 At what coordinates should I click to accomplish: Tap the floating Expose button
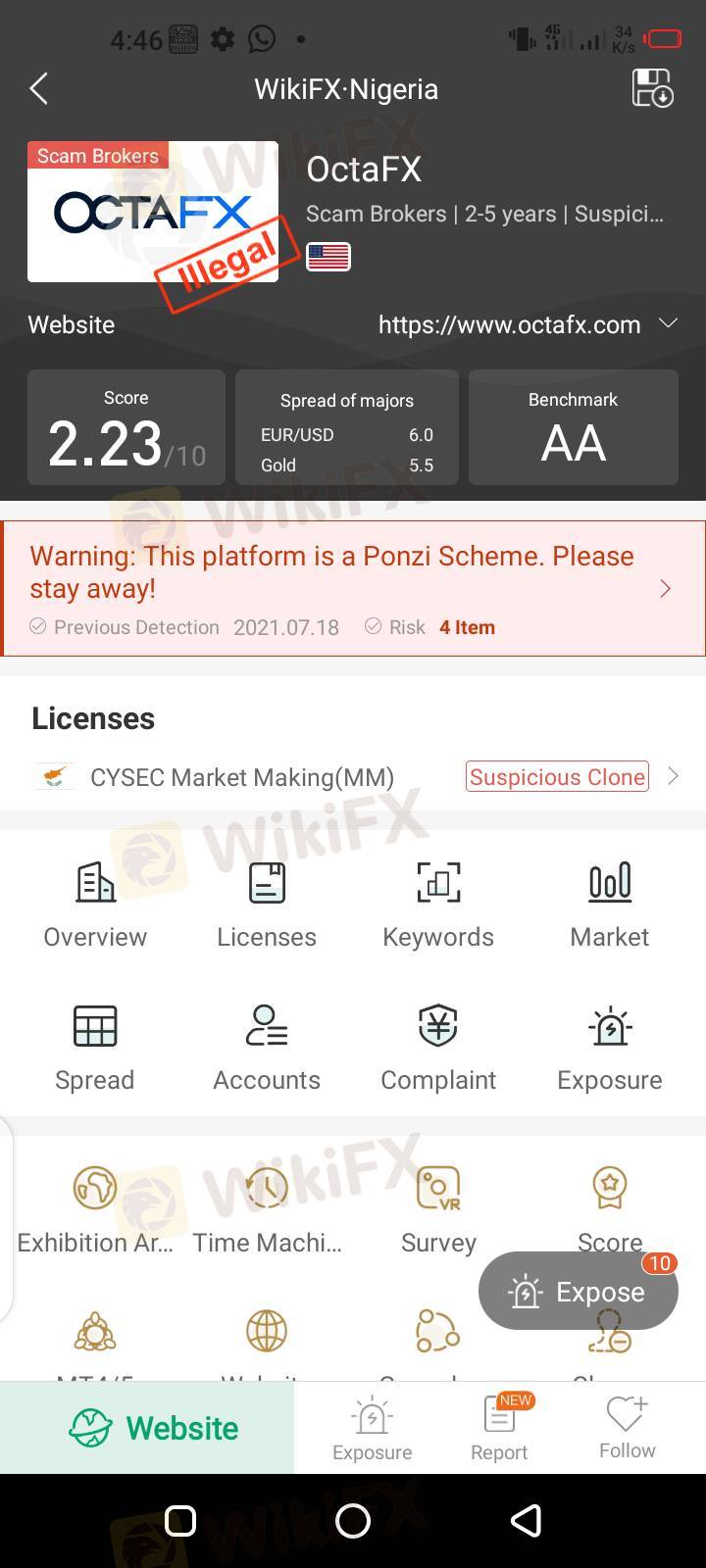tap(579, 1291)
